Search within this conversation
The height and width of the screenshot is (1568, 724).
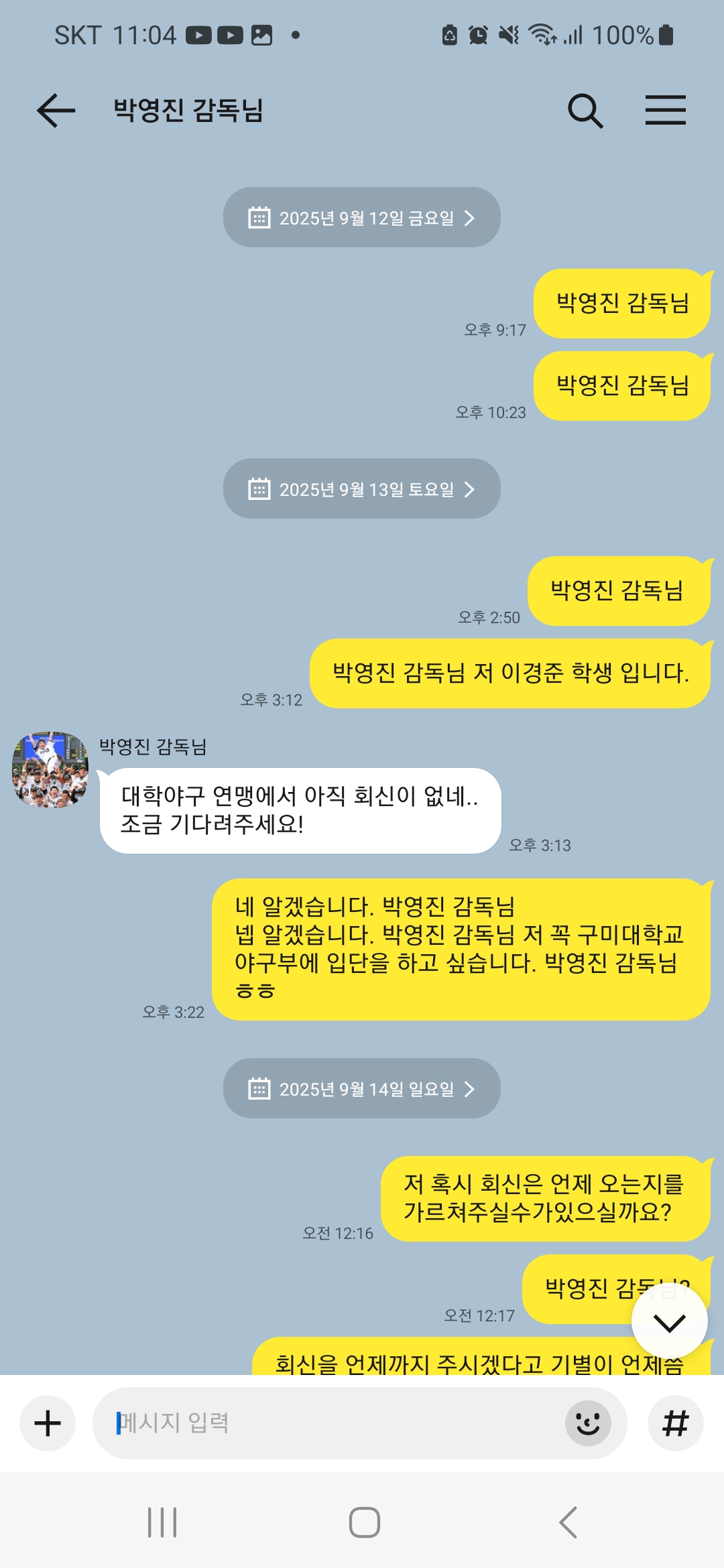pyautogui.click(x=585, y=111)
